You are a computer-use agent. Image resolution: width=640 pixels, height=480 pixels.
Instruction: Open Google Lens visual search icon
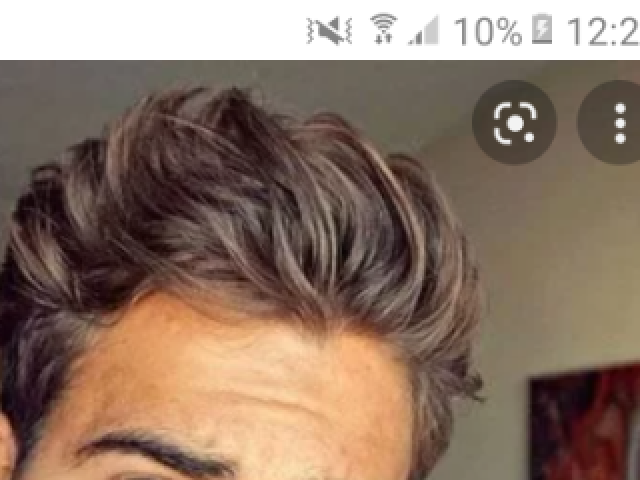click(515, 122)
